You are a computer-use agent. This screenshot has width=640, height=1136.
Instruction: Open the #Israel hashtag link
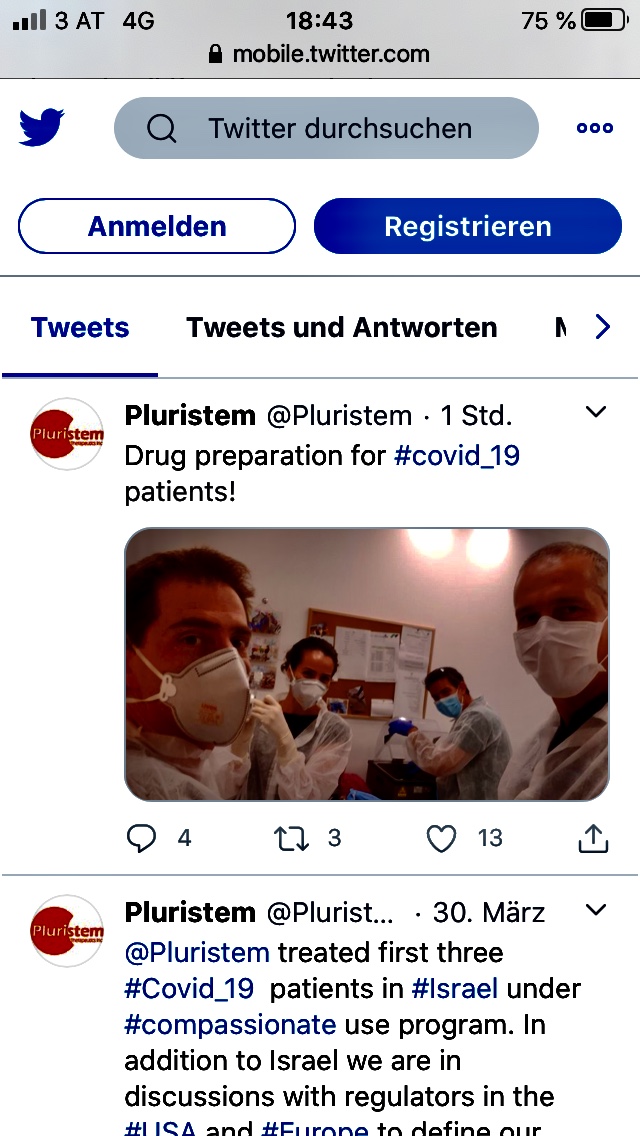click(x=455, y=989)
